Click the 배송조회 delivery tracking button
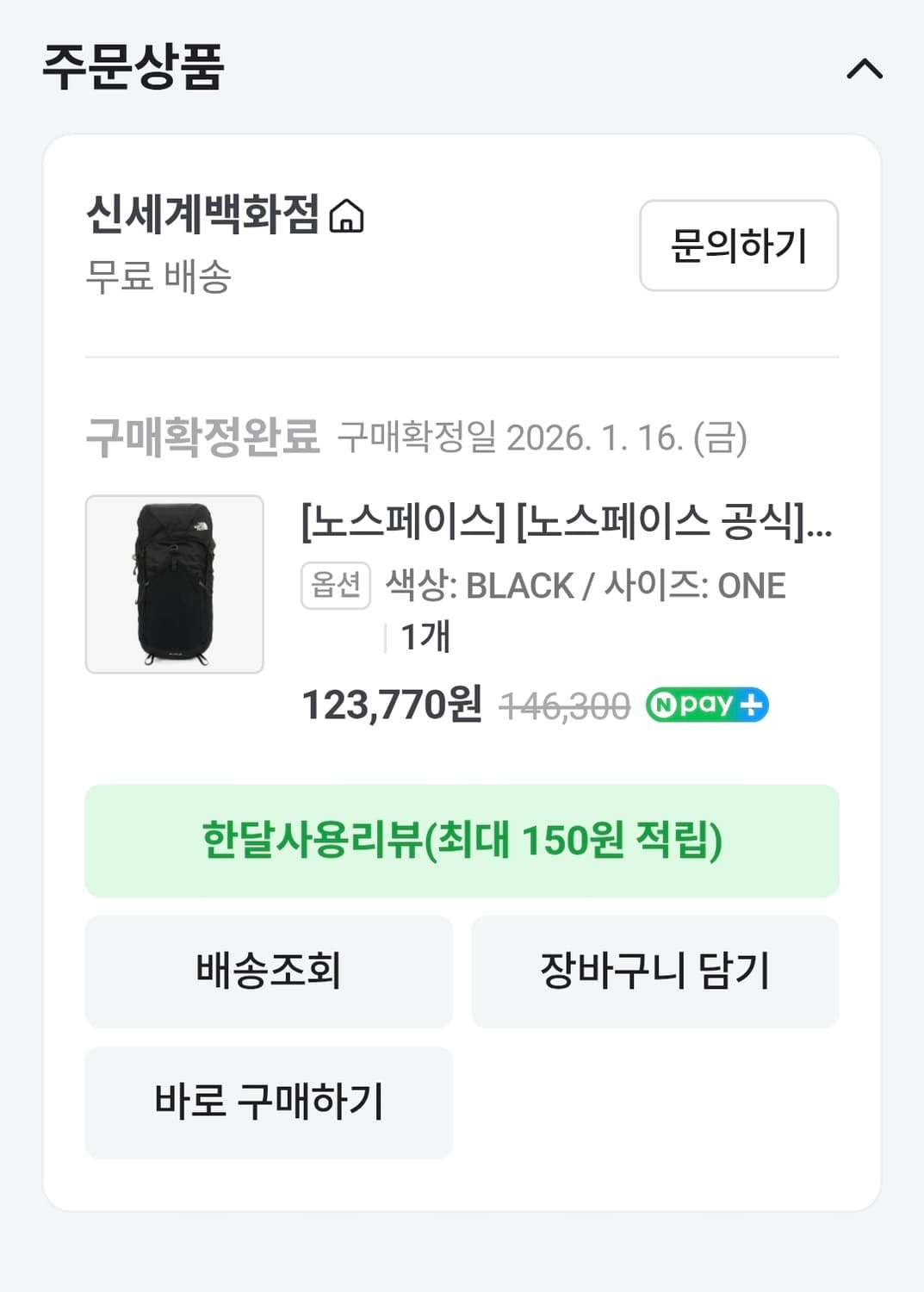The width and height of the screenshot is (924, 1292). coord(267,972)
